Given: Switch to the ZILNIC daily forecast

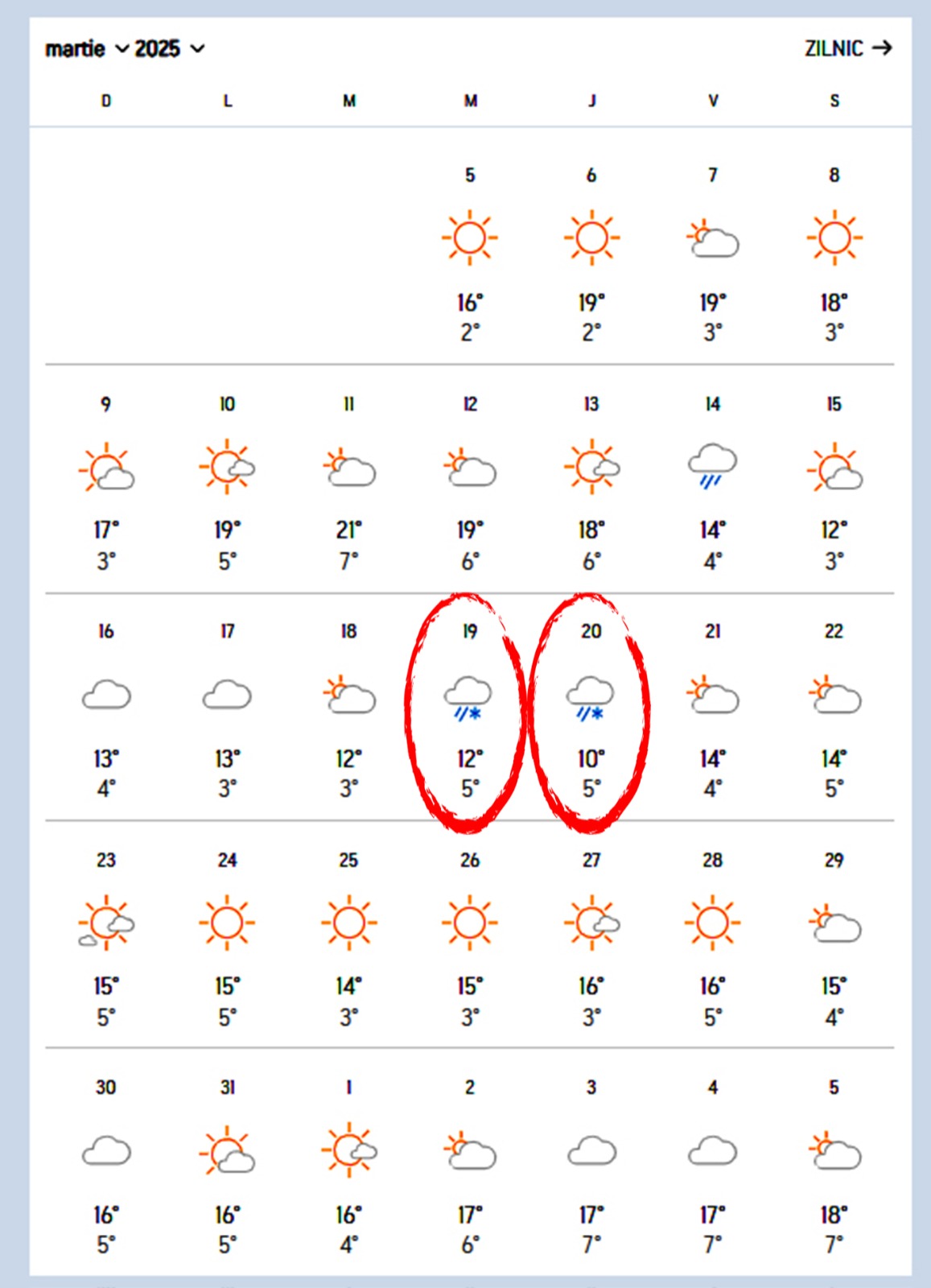Looking at the screenshot, I should [847, 48].
